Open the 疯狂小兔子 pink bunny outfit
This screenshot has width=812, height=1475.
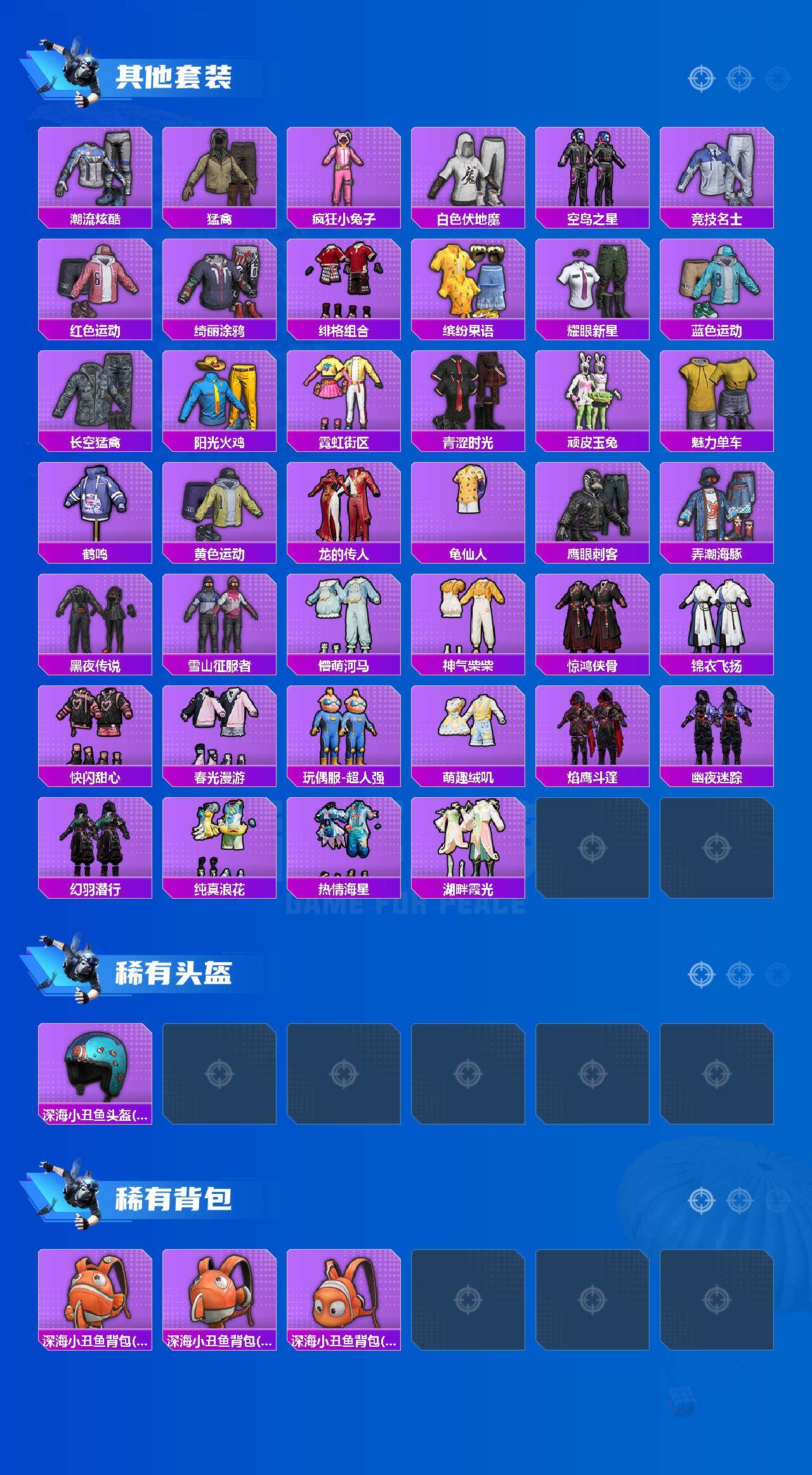click(346, 168)
